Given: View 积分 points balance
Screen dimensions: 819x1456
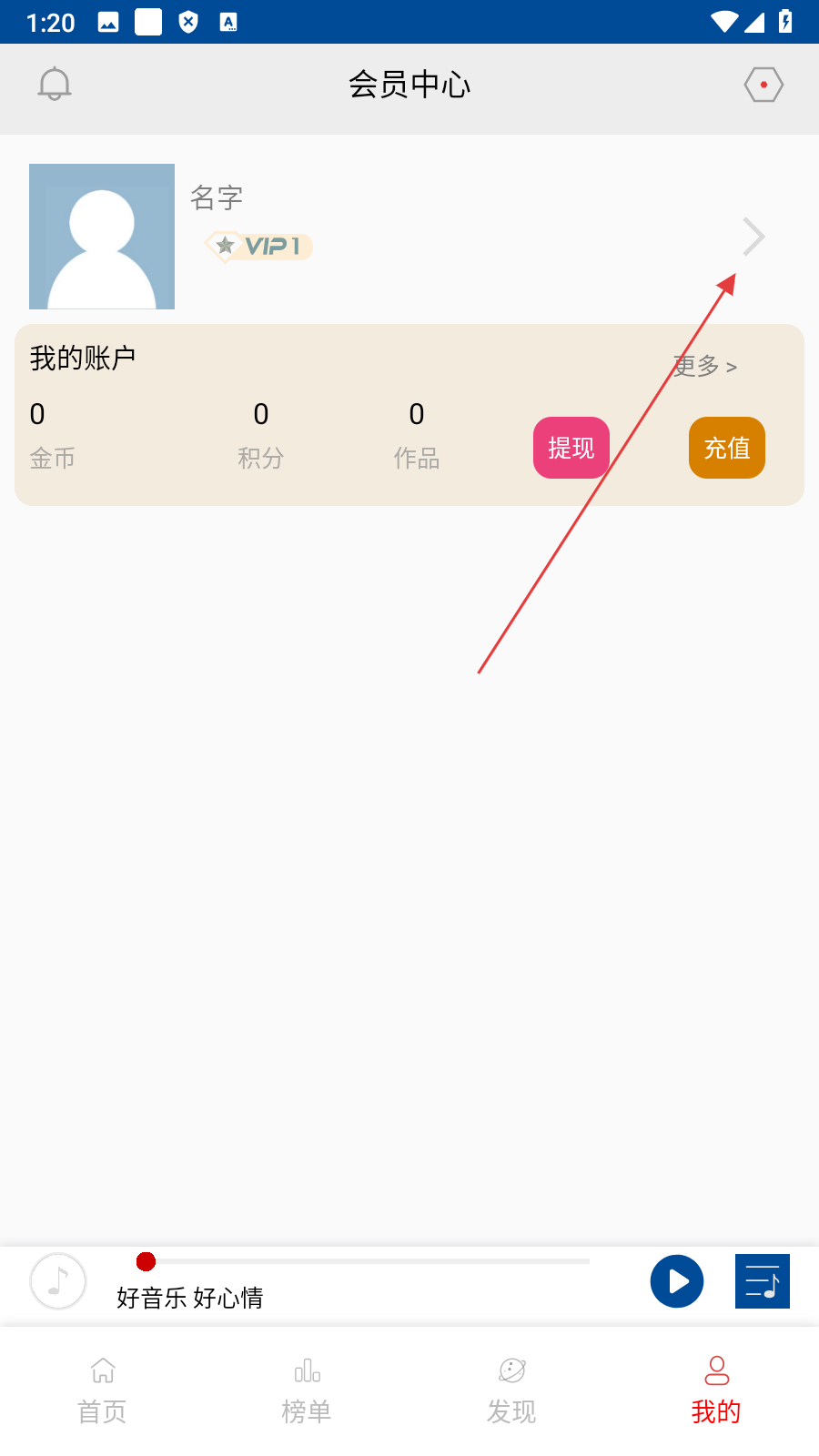Looking at the screenshot, I should 261,435.
